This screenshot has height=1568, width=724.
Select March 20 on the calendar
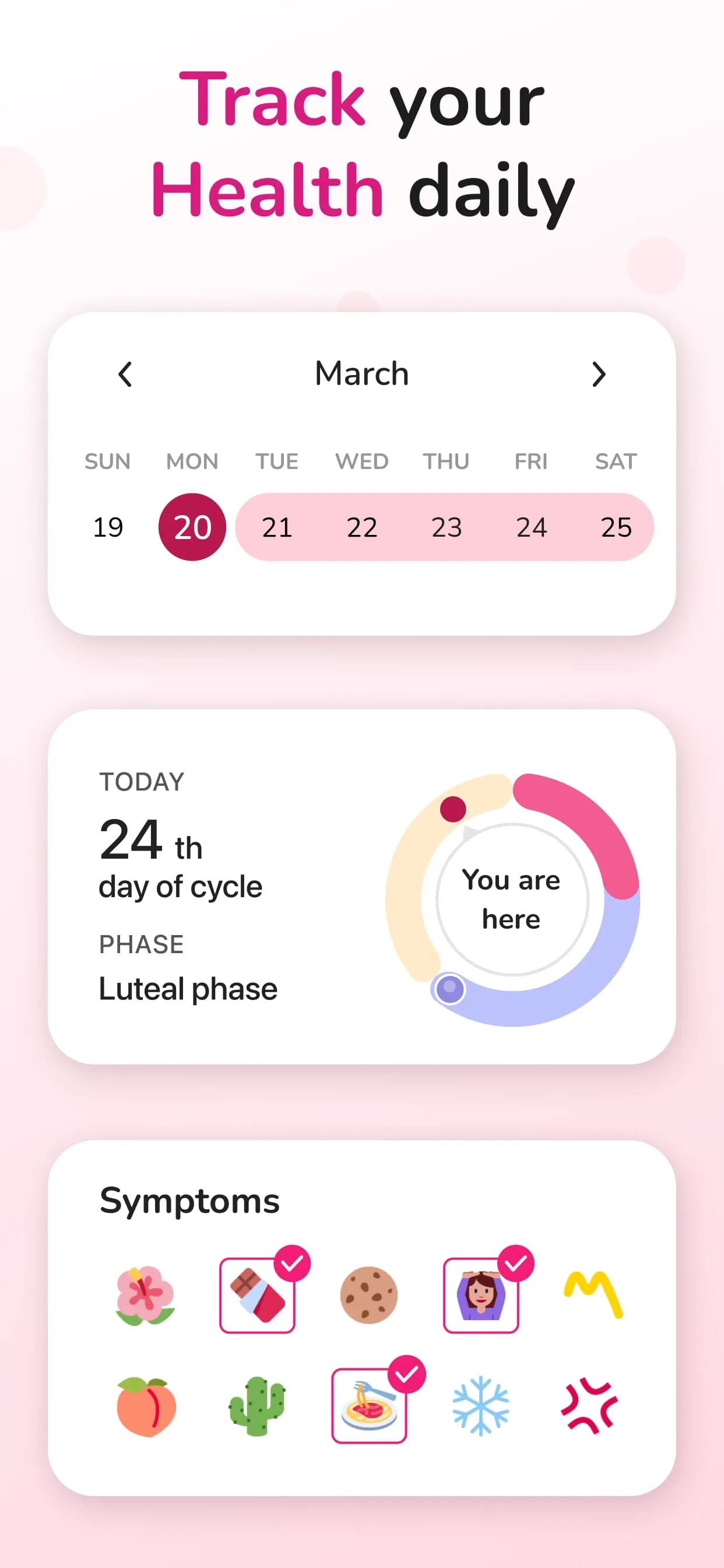tap(192, 527)
